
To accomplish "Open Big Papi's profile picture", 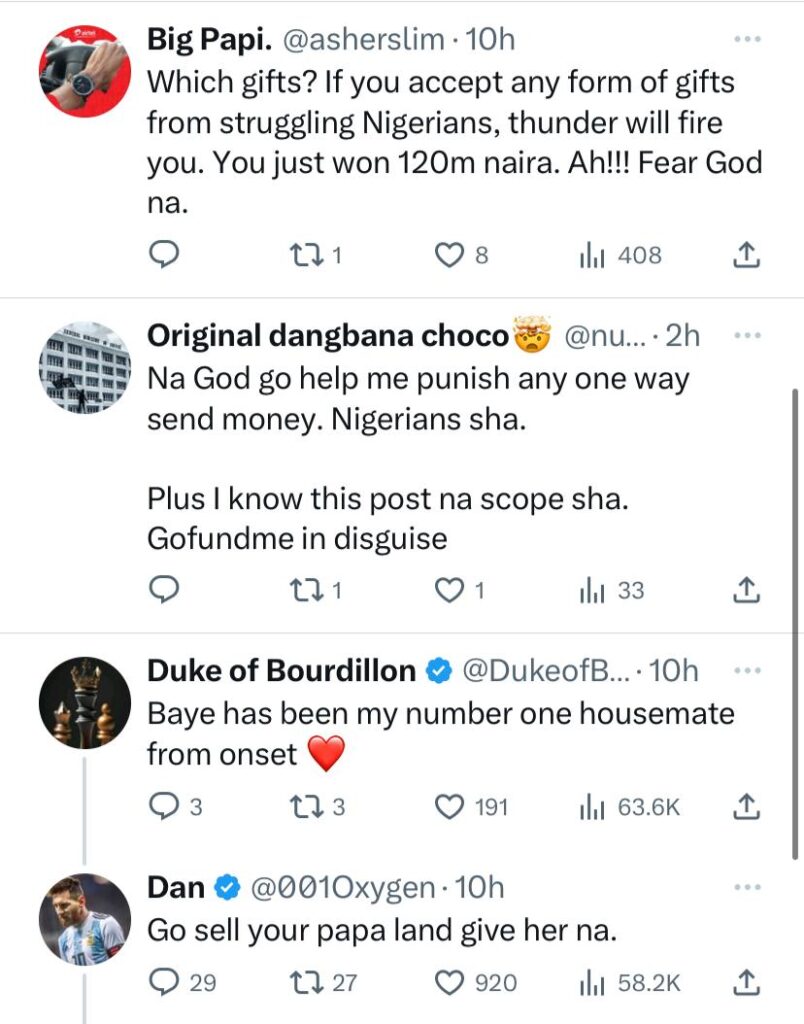I will (85, 60).
